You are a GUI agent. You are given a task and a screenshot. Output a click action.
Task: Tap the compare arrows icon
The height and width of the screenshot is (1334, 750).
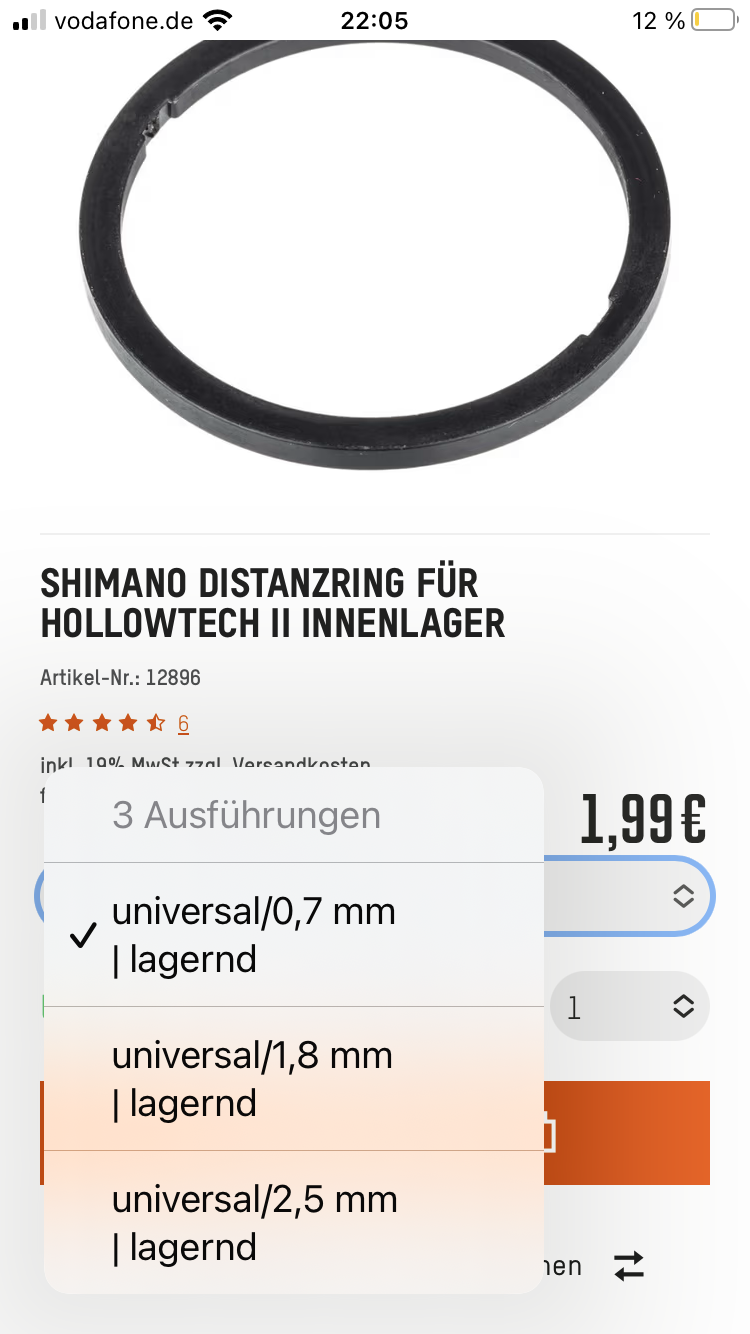click(629, 1266)
